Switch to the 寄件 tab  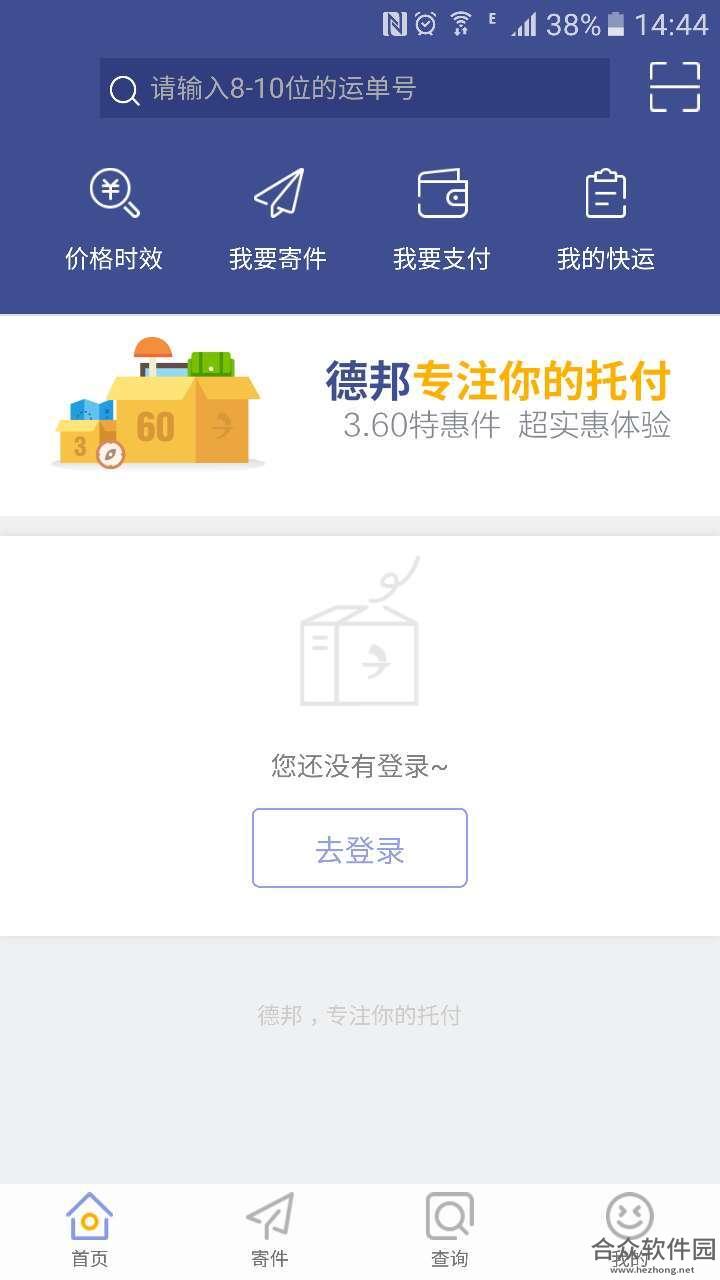coord(270,1231)
